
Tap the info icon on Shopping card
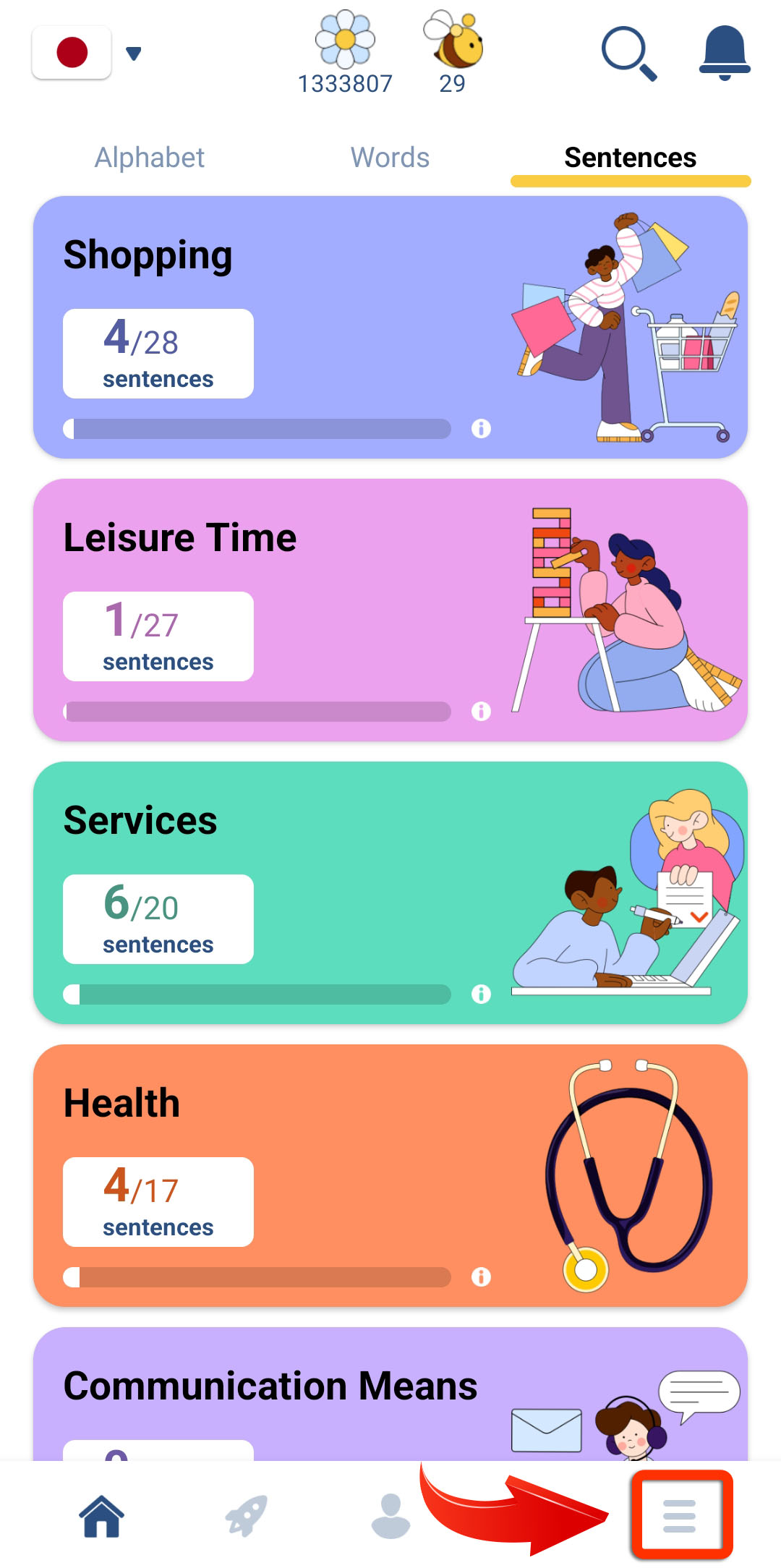(x=481, y=429)
